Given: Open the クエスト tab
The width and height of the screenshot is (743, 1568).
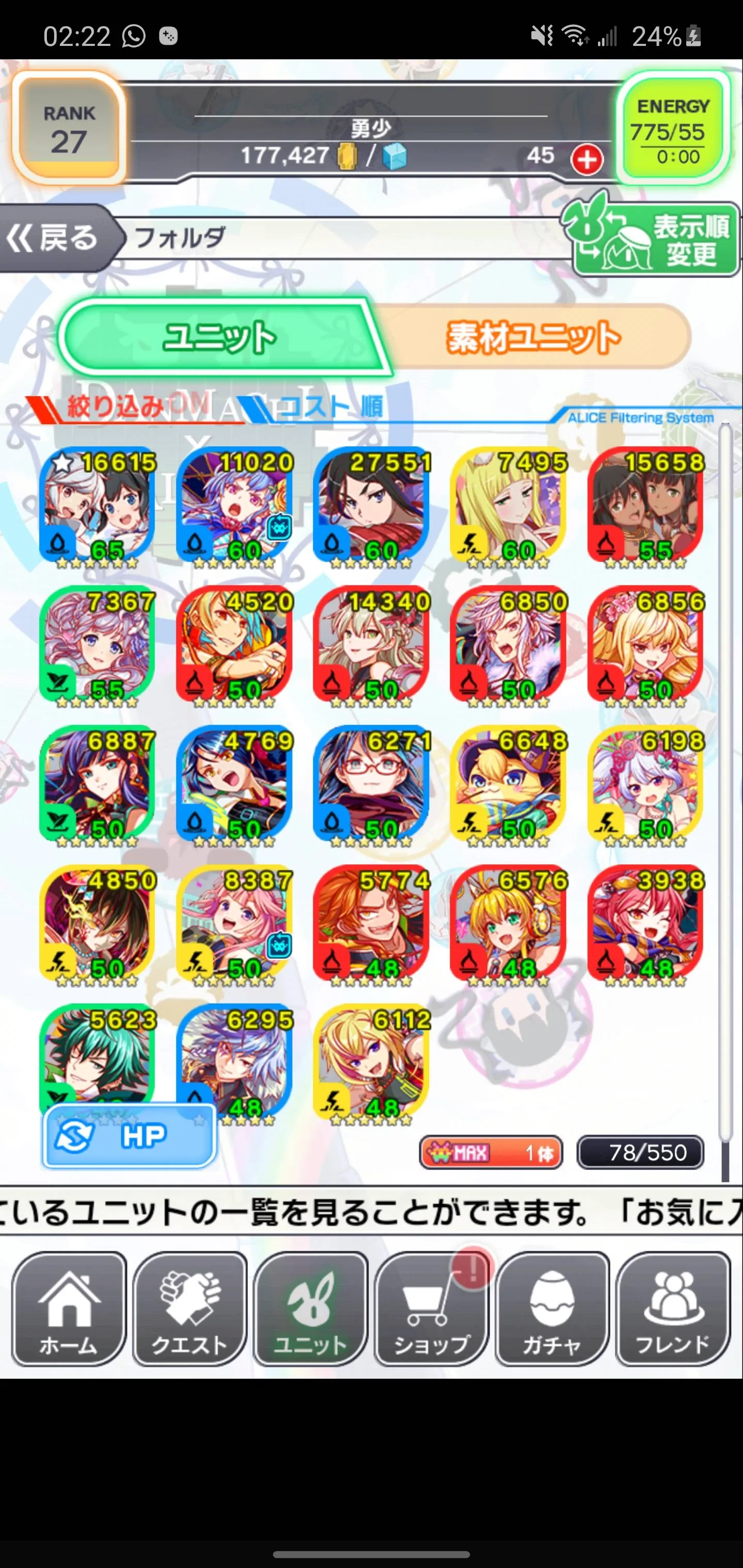Looking at the screenshot, I should (x=189, y=1309).
